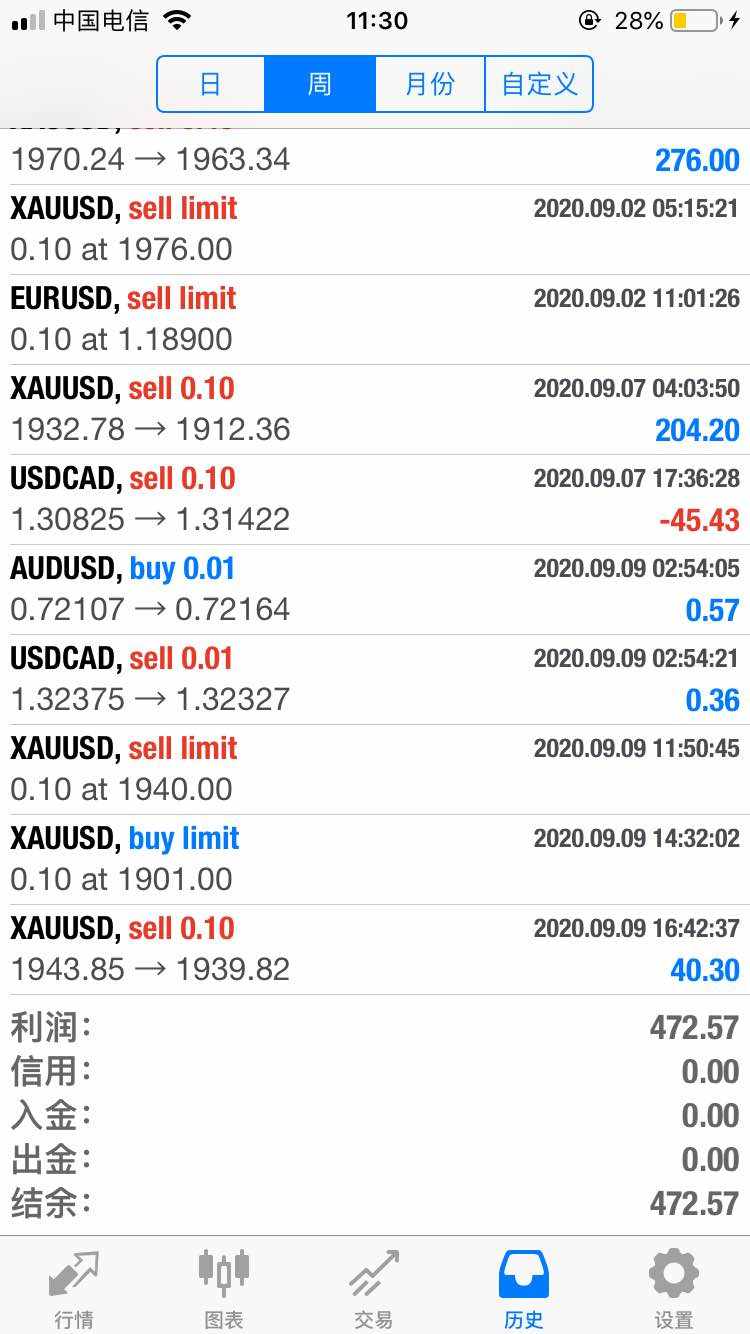Select the 周 (week) period
Screen dimensions: 750x1334
point(320,84)
